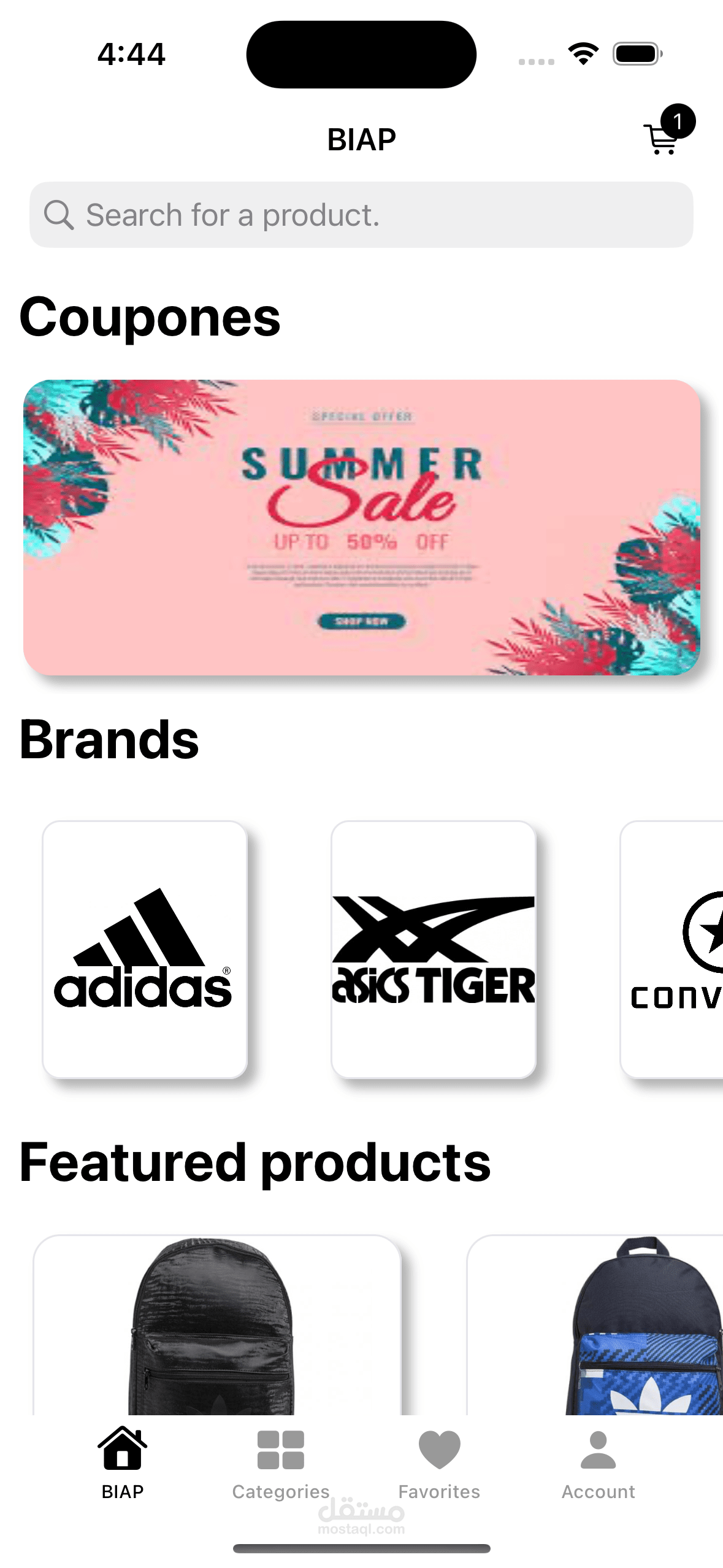The height and width of the screenshot is (1568, 723).
Task: Open the Adidas brand card
Action: (x=145, y=949)
